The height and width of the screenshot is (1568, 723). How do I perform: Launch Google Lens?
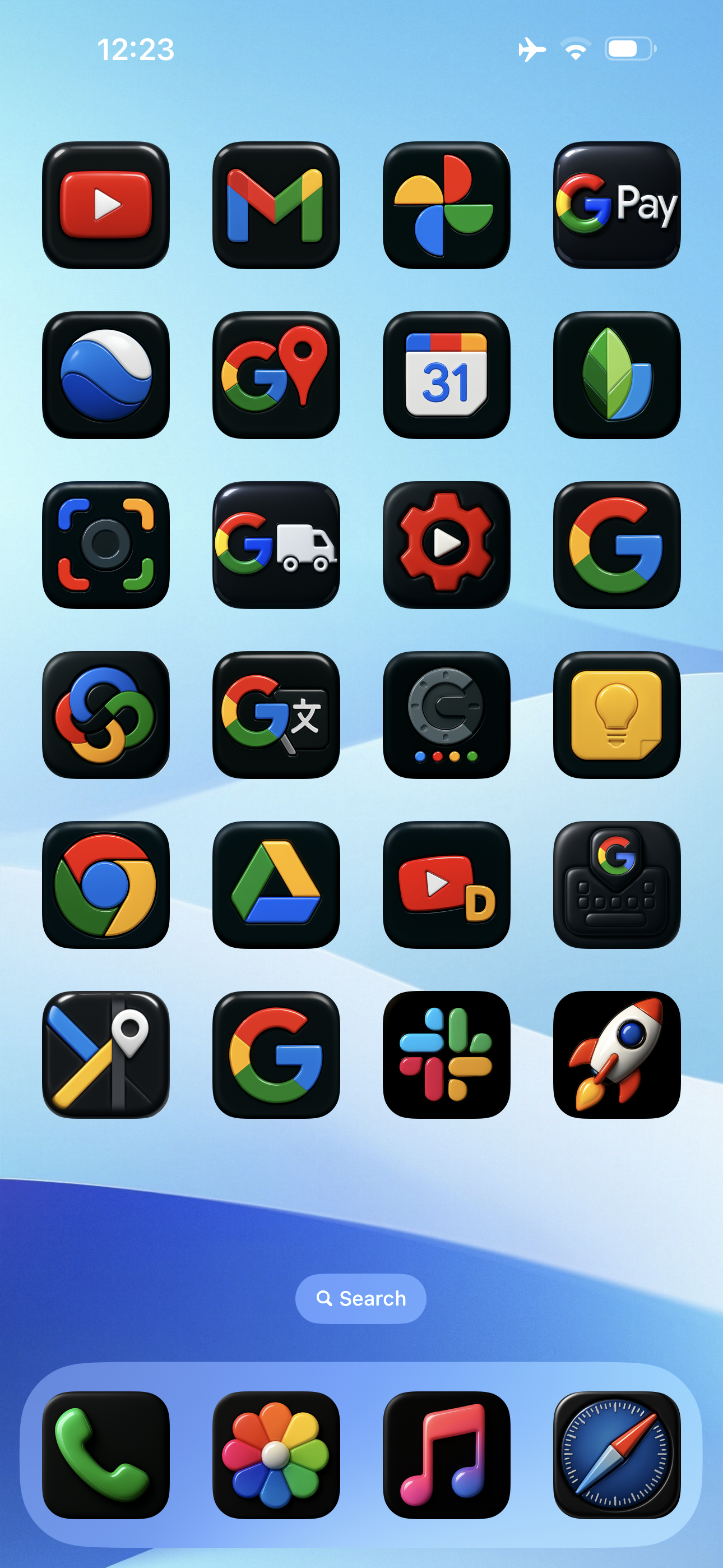click(x=106, y=545)
